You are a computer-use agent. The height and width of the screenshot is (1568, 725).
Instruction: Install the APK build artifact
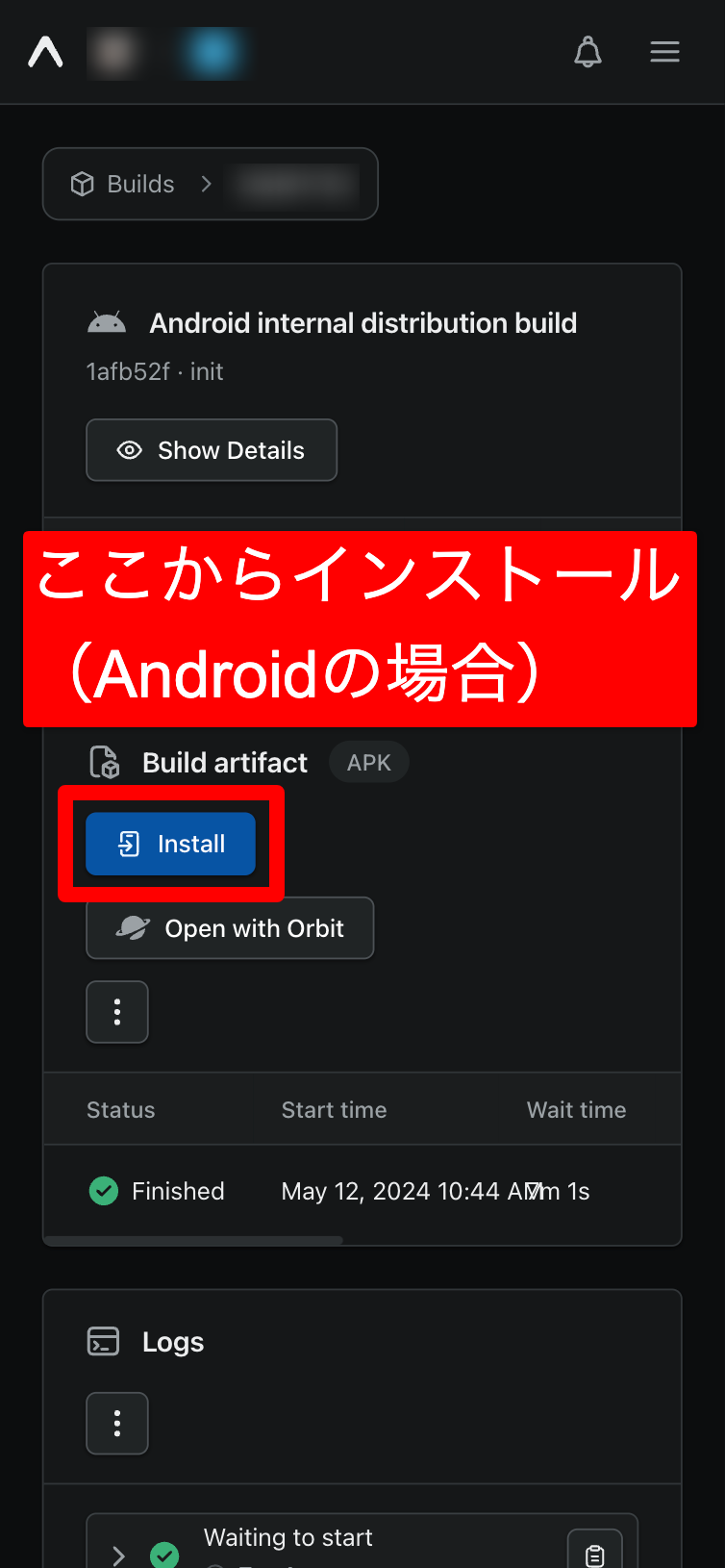(x=171, y=844)
